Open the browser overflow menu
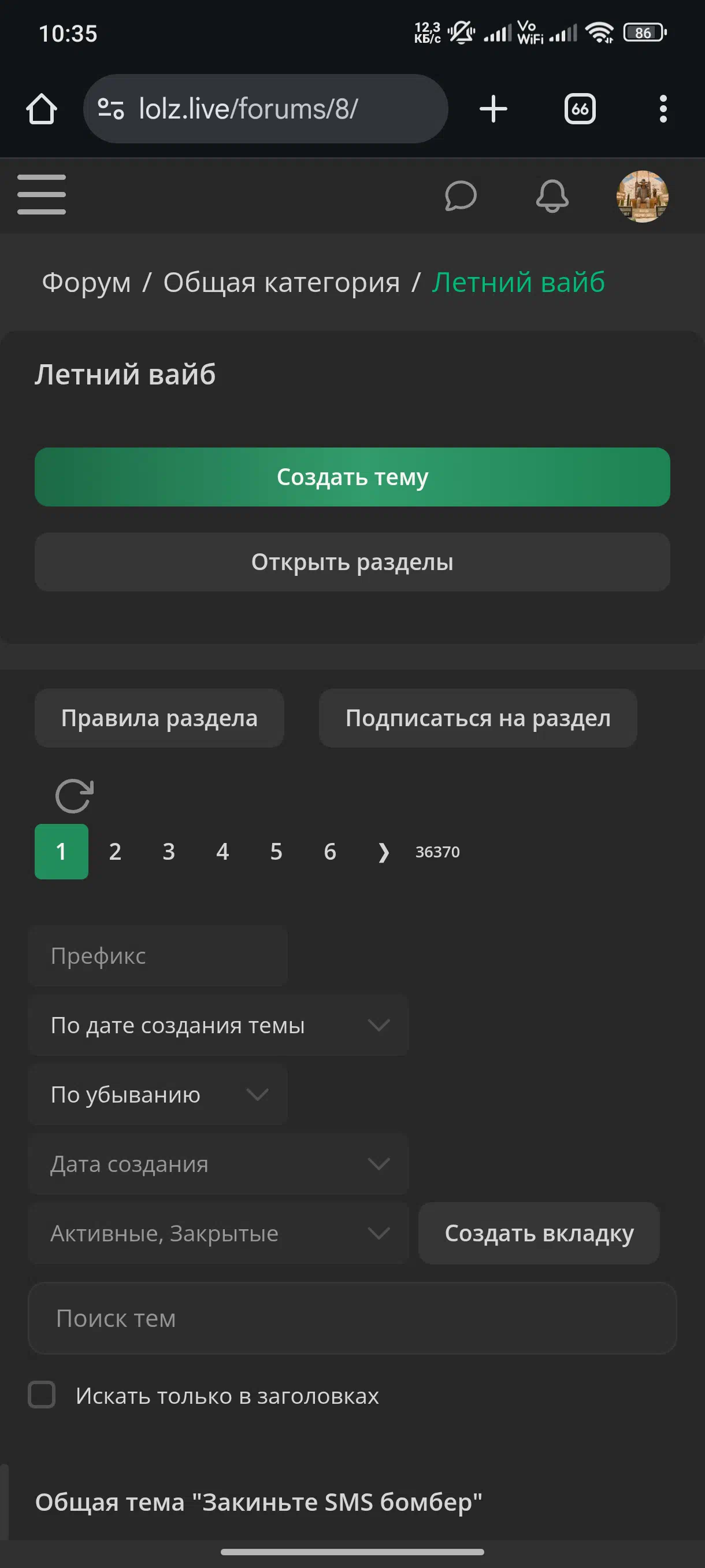This screenshot has height=1568, width=705. pyautogui.click(x=663, y=109)
